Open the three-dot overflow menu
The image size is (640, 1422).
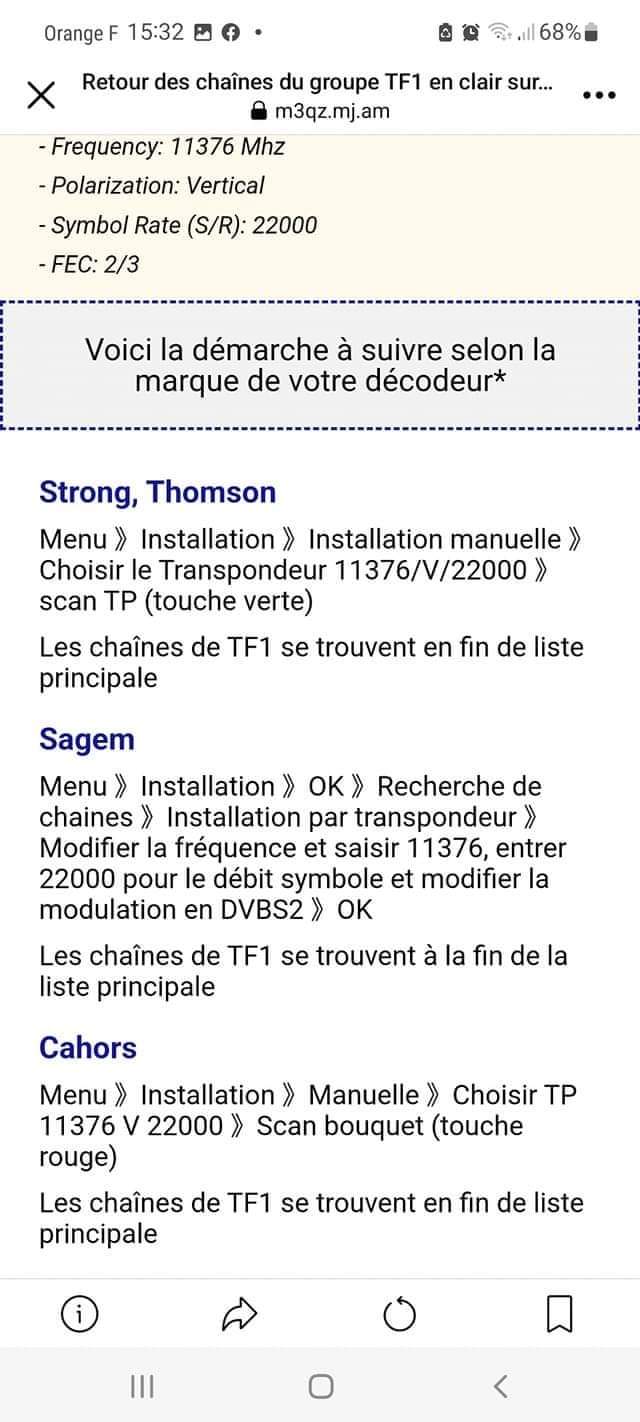(x=598, y=95)
